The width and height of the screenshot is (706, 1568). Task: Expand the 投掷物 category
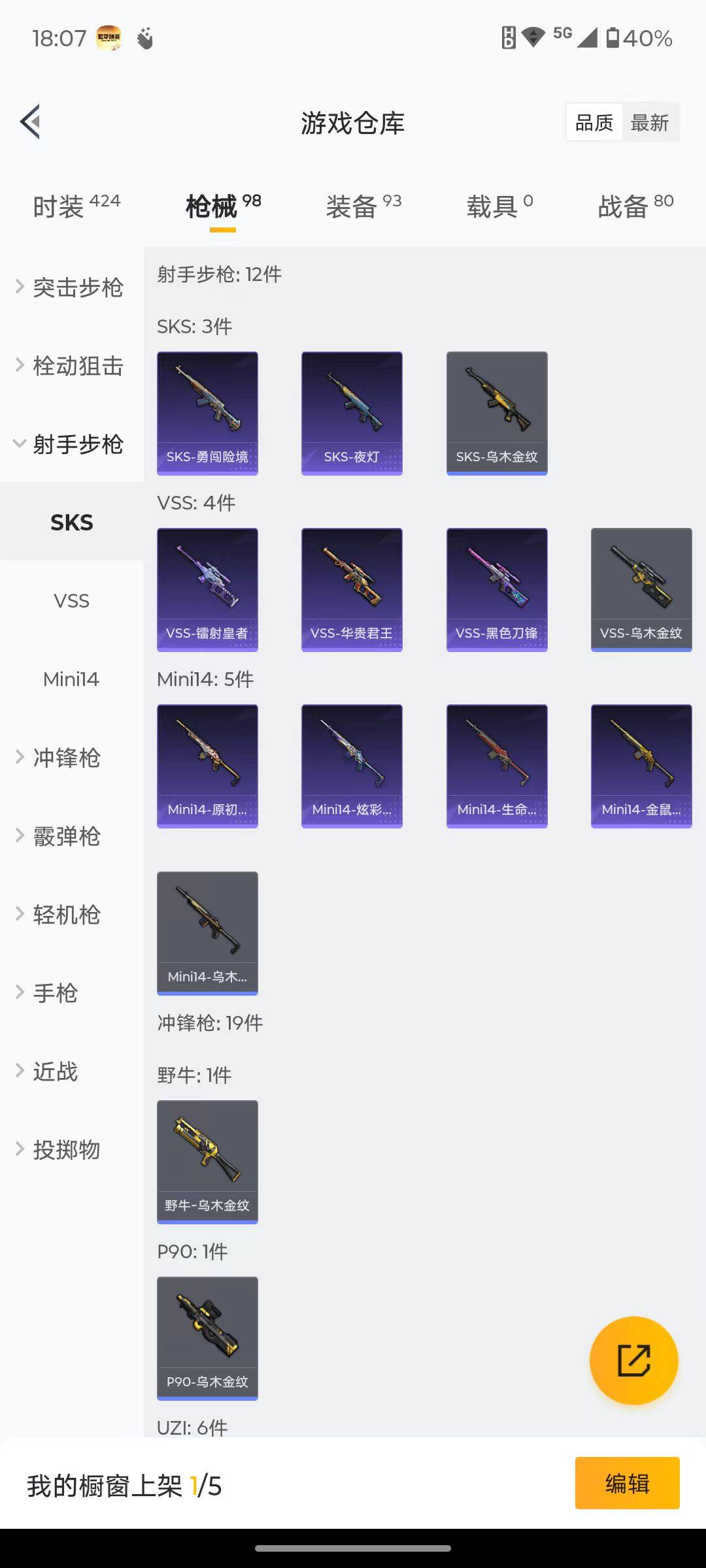click(x=65, y=1150)
